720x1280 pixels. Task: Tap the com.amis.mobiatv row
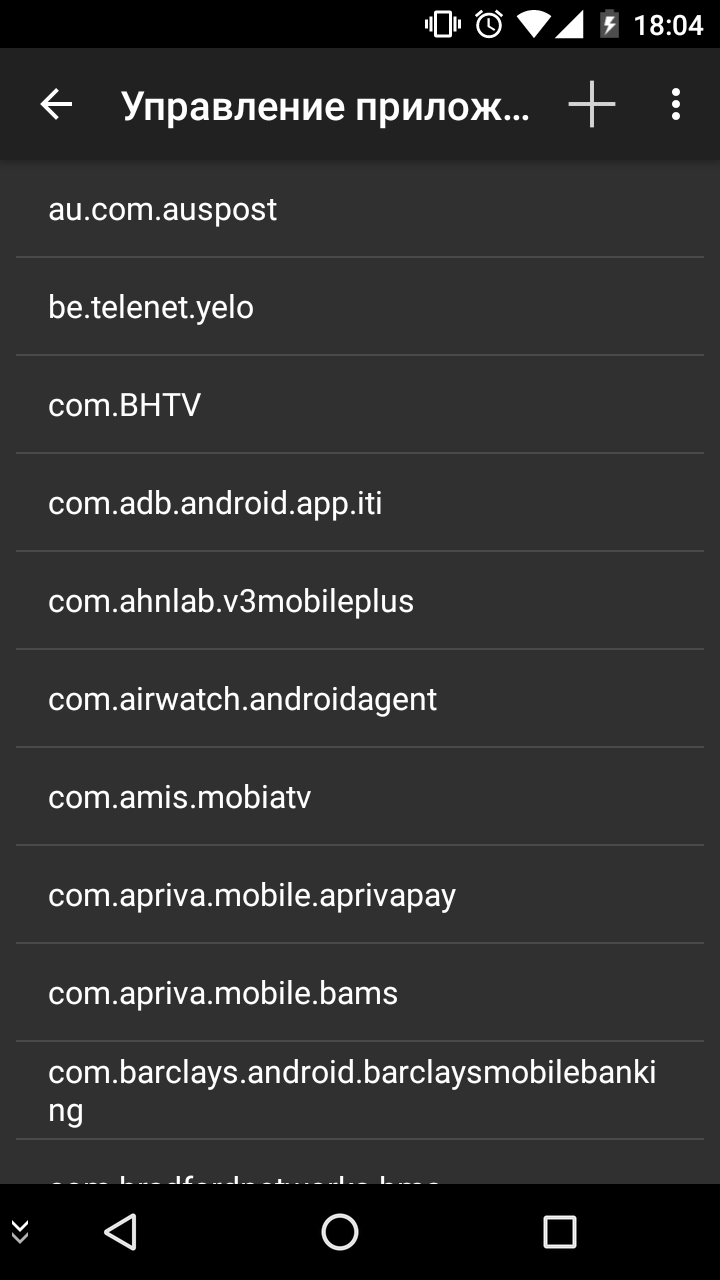pyautogui.click(x=360, y=797)
